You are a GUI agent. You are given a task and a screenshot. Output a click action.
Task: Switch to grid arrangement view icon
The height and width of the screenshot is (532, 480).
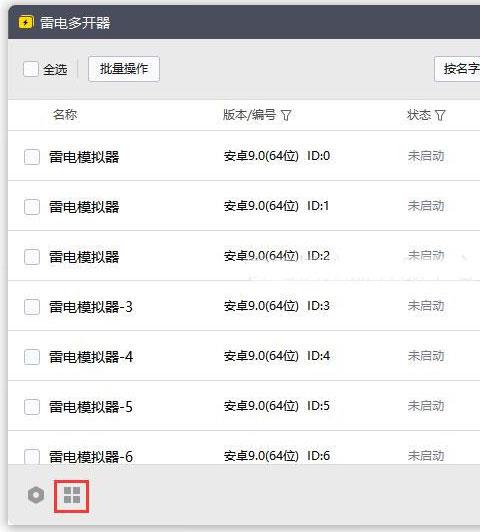pyautogui.click(x=72, y=495)
